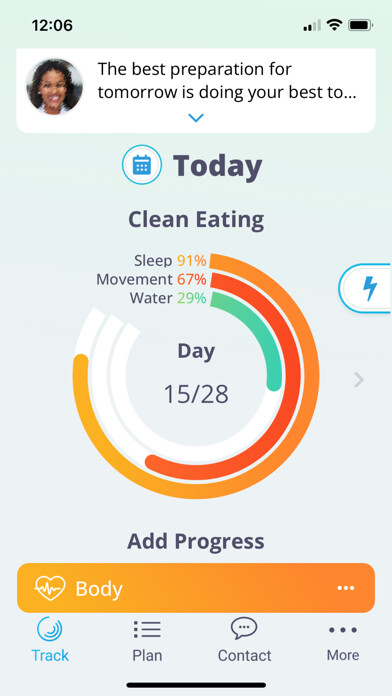
Task: Open the three-dot options on Body card
Action: [346, 588]
